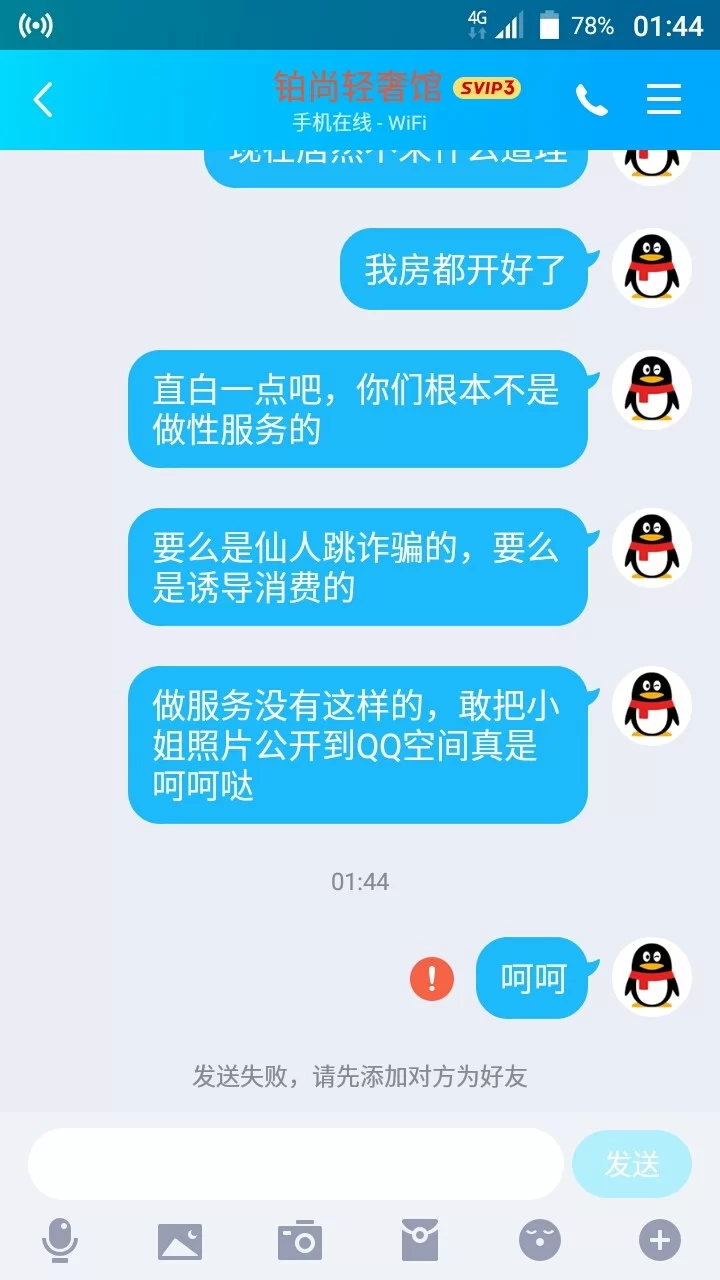Go back from the chat
720x1280 pixels.
point(42,100)
